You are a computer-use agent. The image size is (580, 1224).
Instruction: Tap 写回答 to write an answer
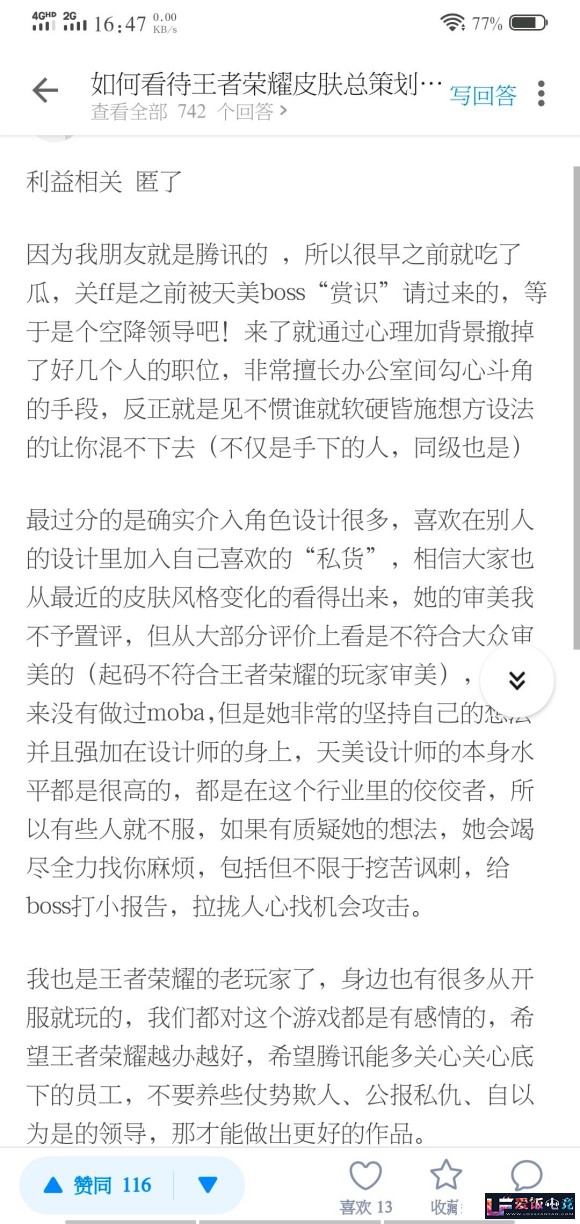(483, 95)
